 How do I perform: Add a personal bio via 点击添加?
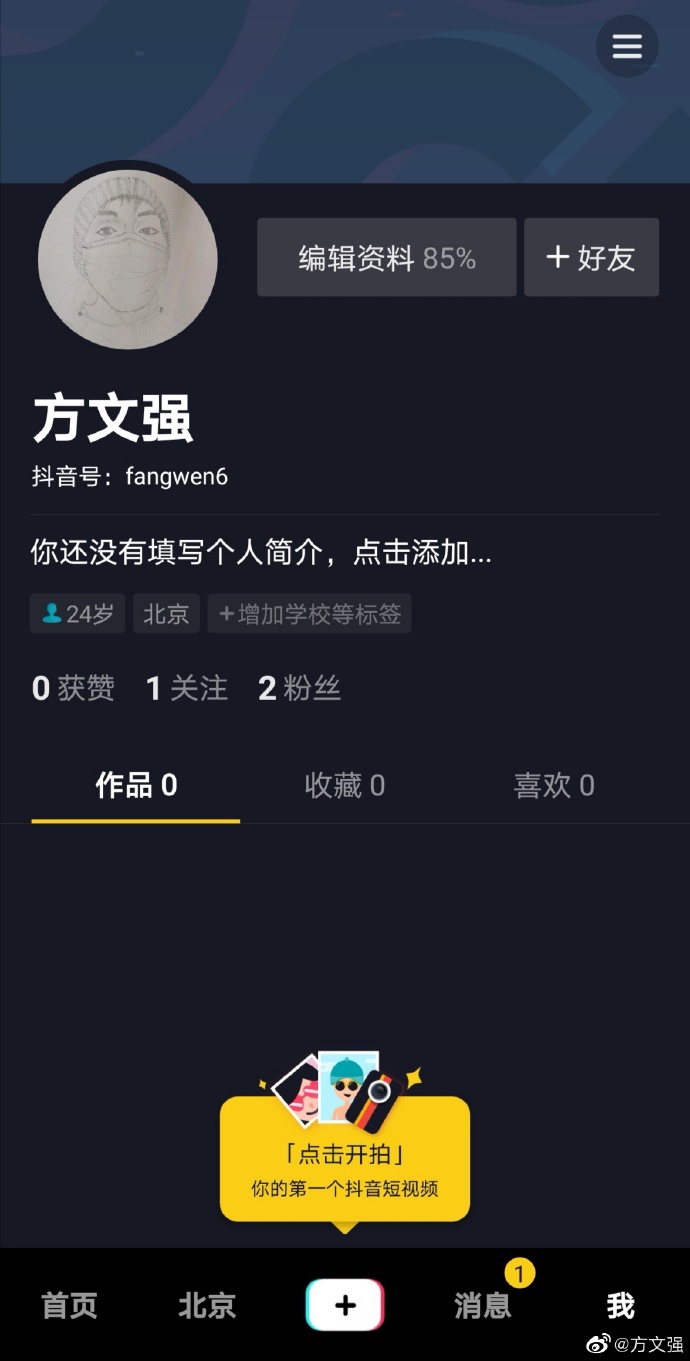tap(260, 552)
